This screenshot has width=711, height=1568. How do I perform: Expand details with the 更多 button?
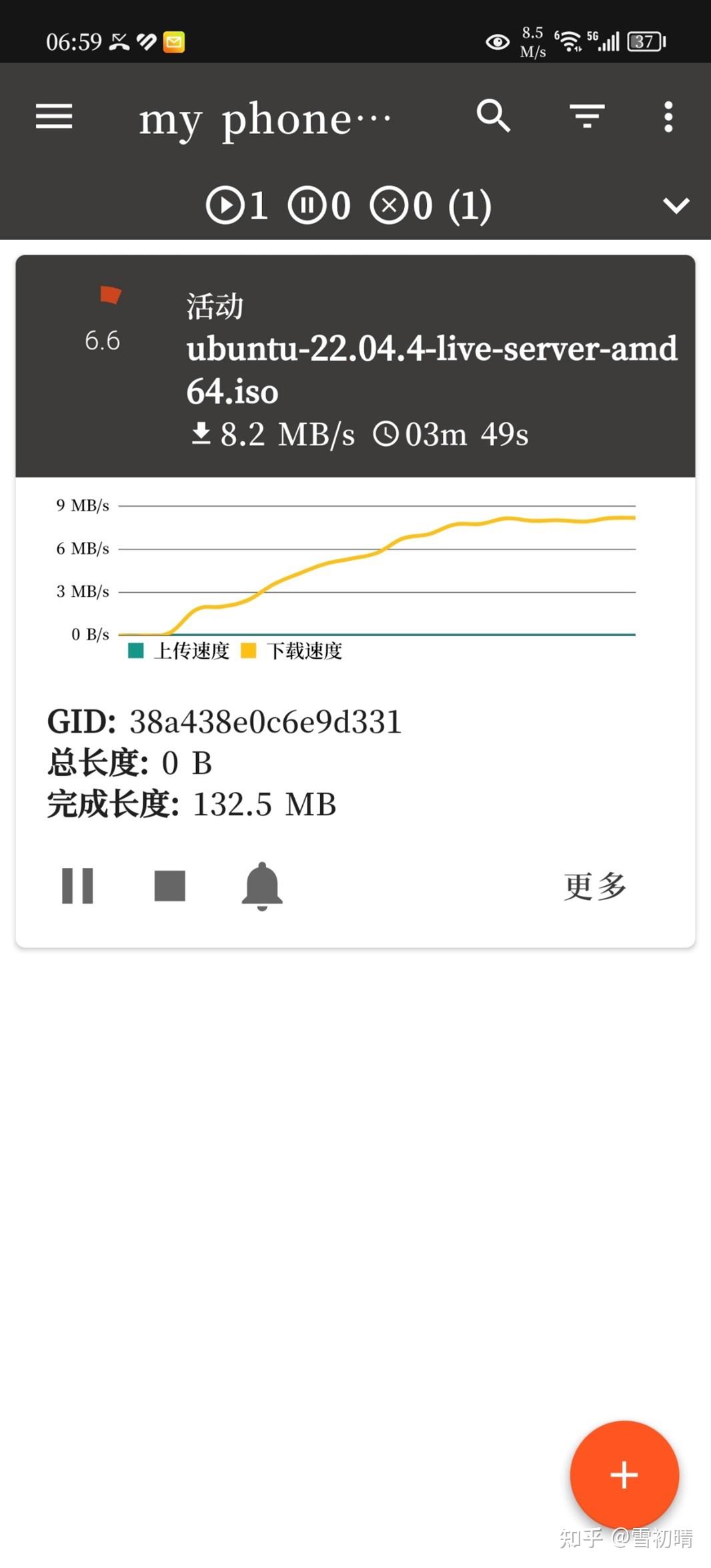tap(594, 885)
